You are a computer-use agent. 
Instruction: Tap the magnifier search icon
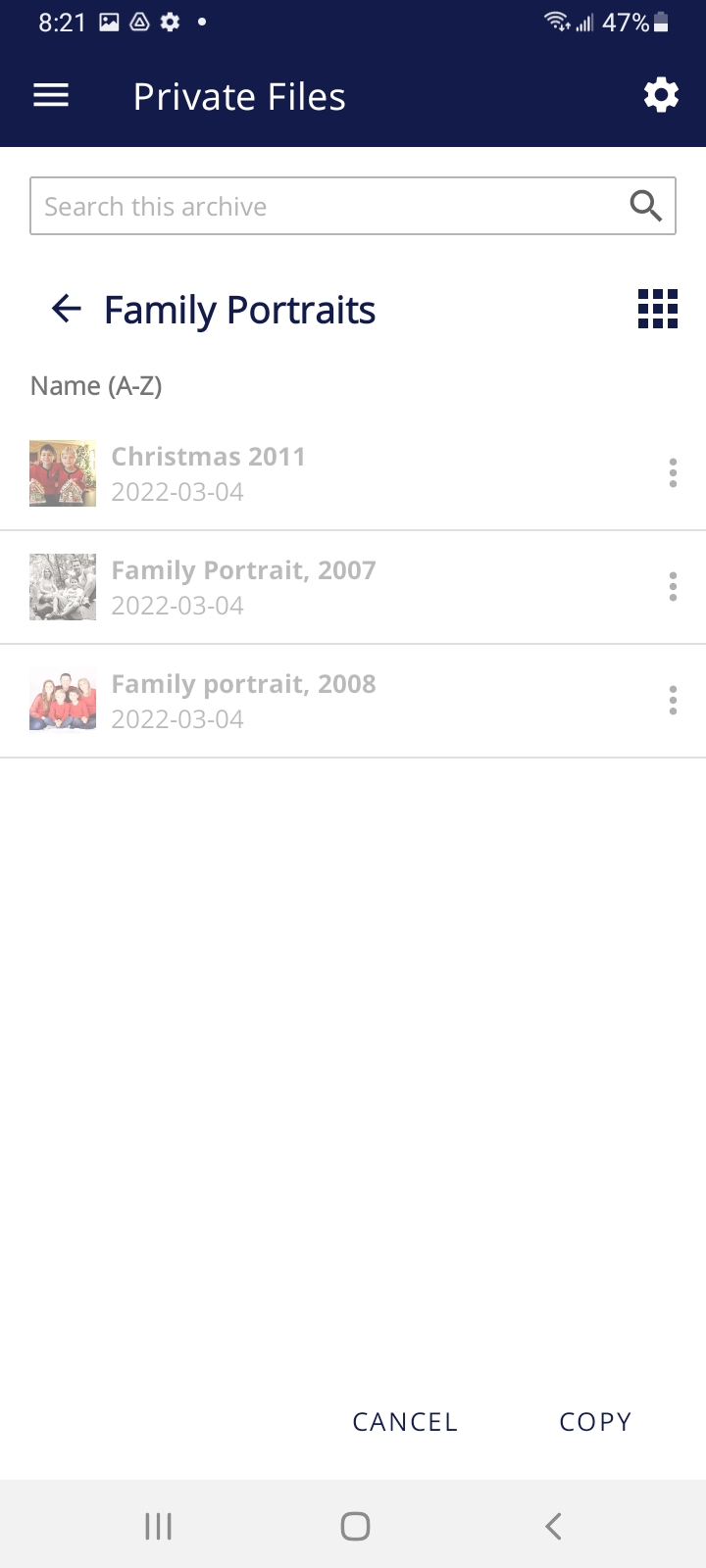pos(645,206)
